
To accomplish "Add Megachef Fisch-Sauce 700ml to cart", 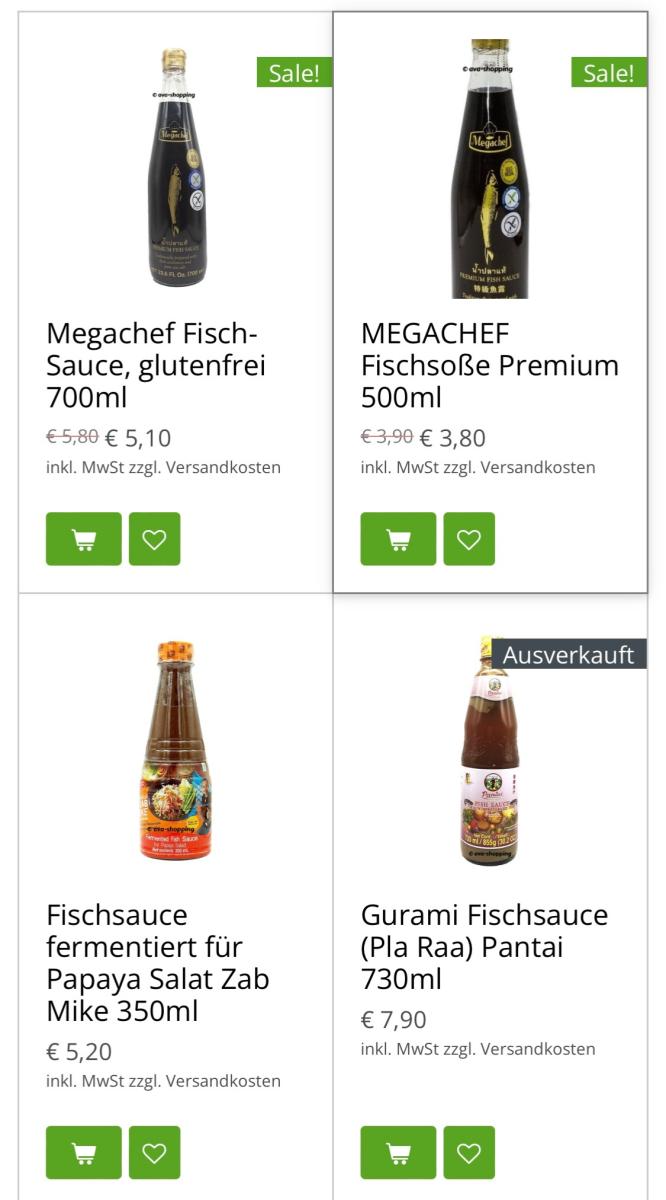I will [x=84, y=539].
